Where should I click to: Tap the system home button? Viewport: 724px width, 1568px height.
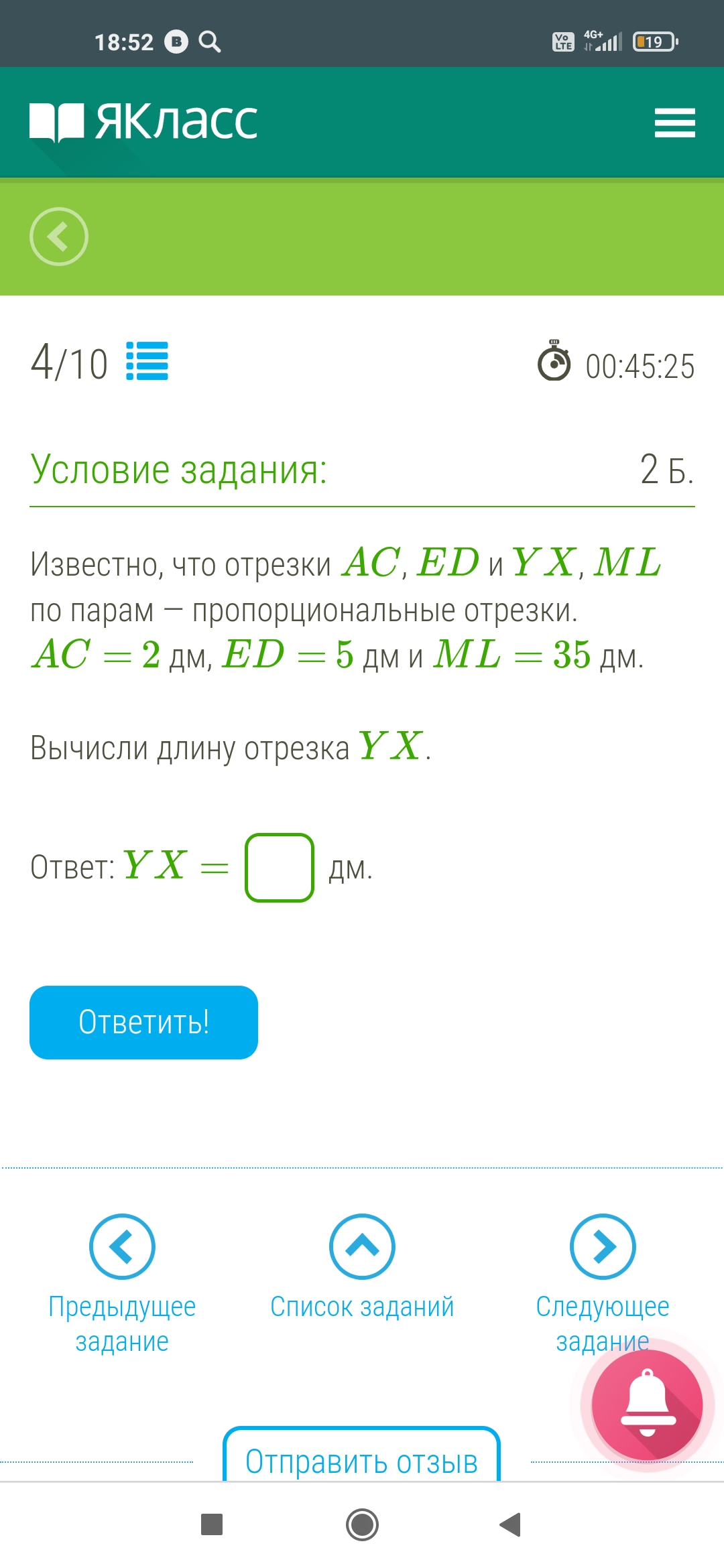pos(362,1524)
